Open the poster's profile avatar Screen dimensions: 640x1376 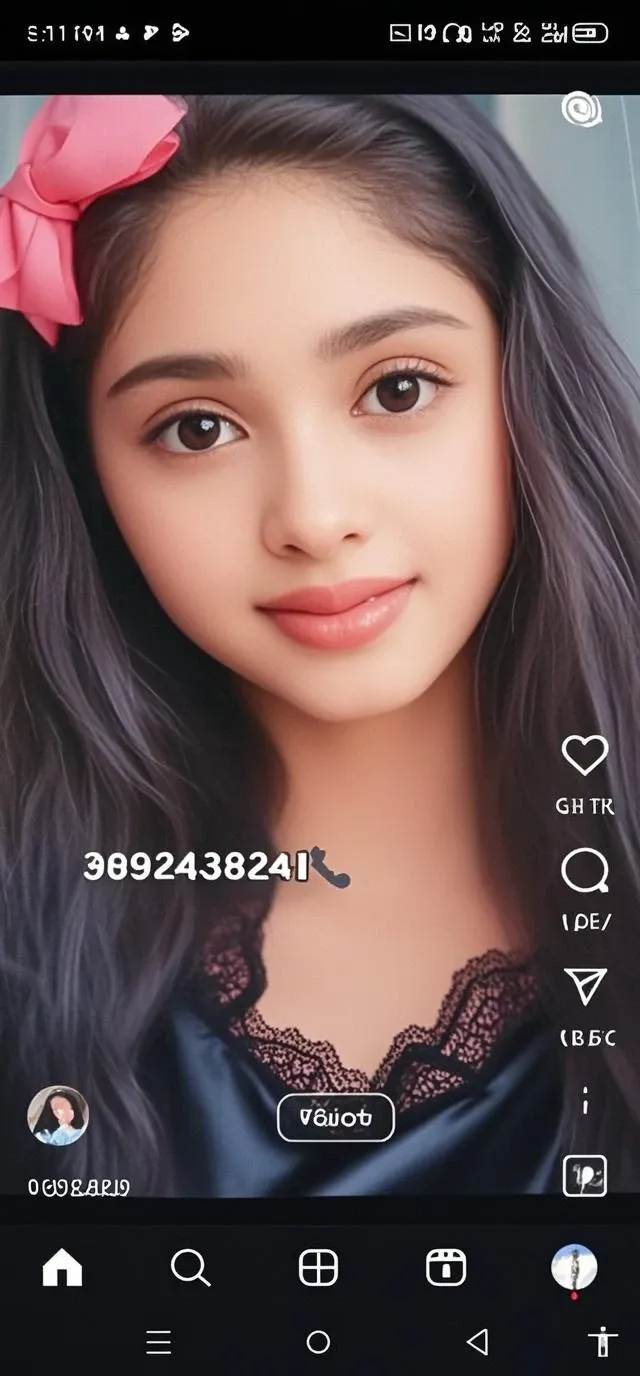58,1116
